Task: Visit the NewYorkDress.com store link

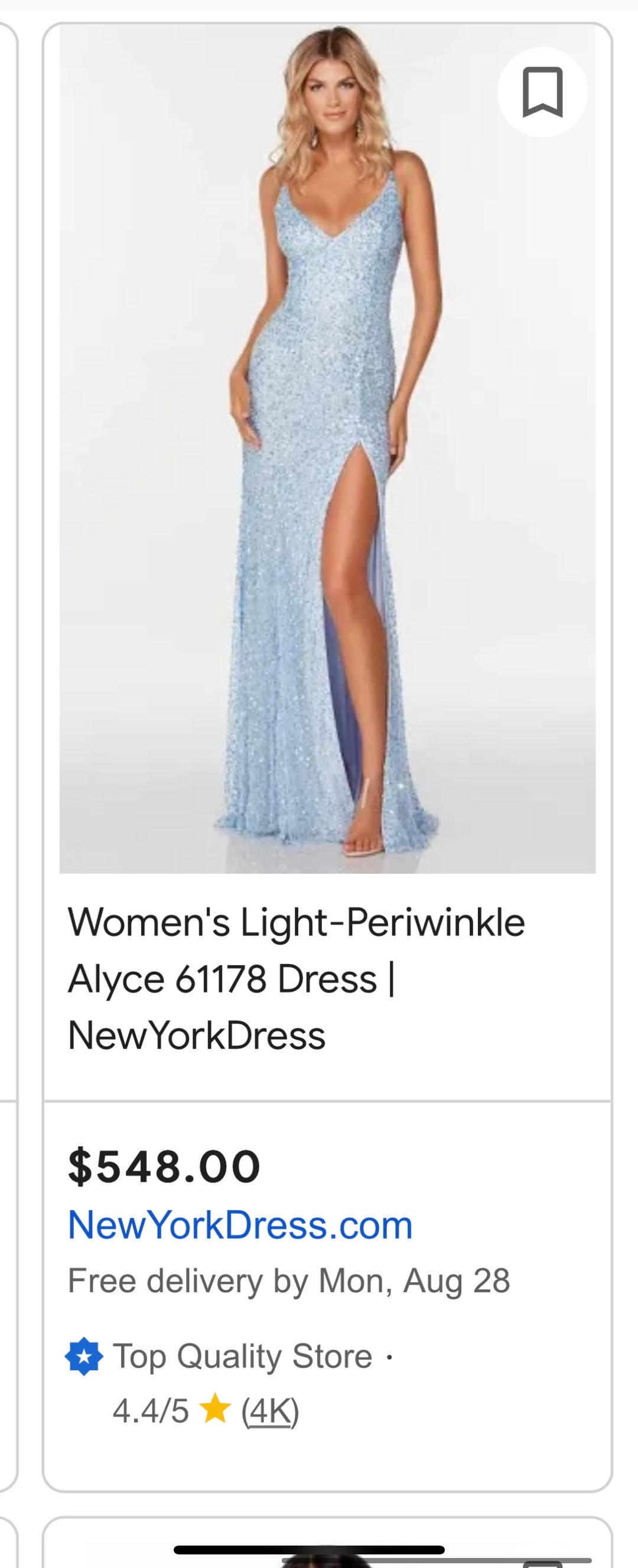Action: coord(240,1224)
